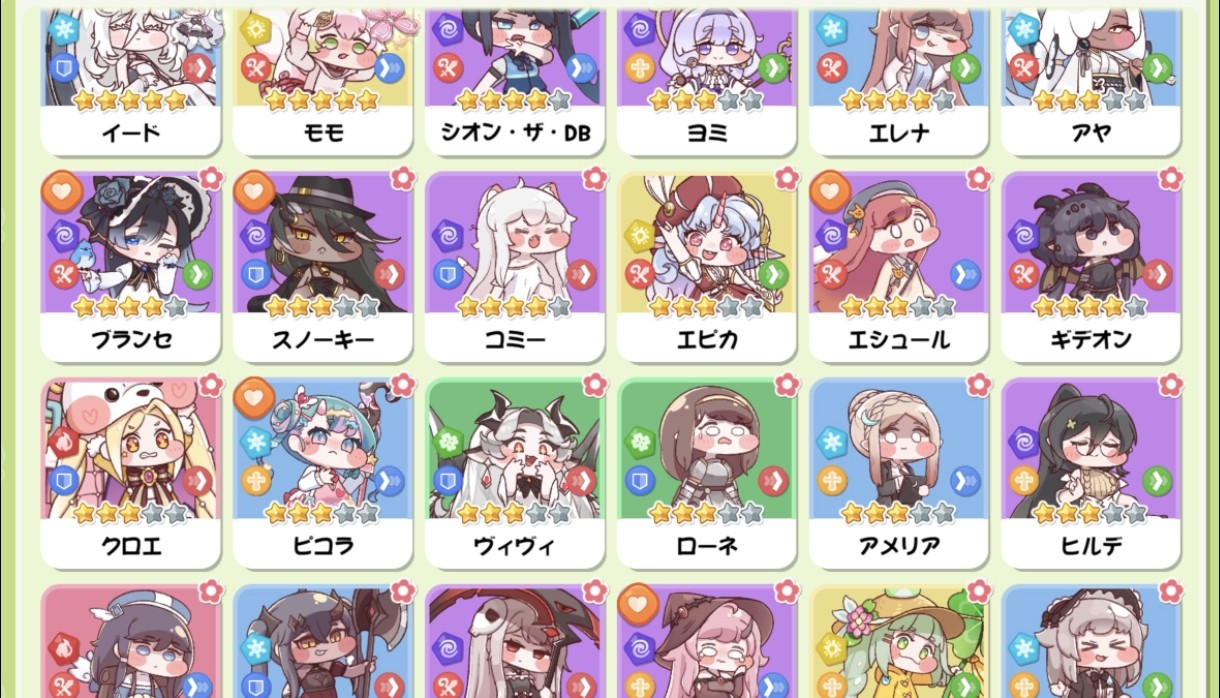Open the ローネ character card
The height and width of the screenshot is (698, 1220).
pos(706,470)
